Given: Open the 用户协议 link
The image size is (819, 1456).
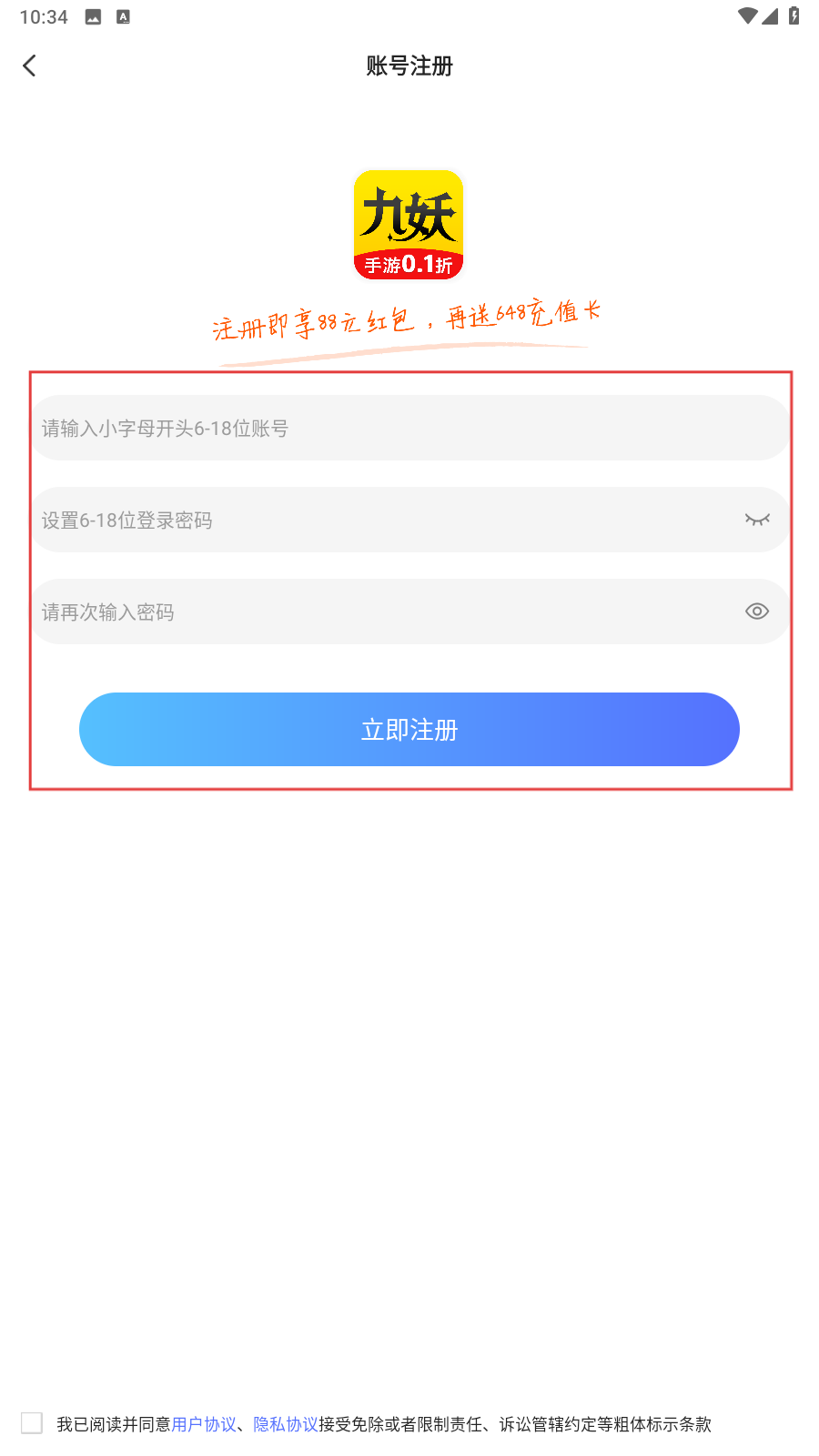Looking at the screenshot, I should pyautogui.click(x=204, y=1424).
